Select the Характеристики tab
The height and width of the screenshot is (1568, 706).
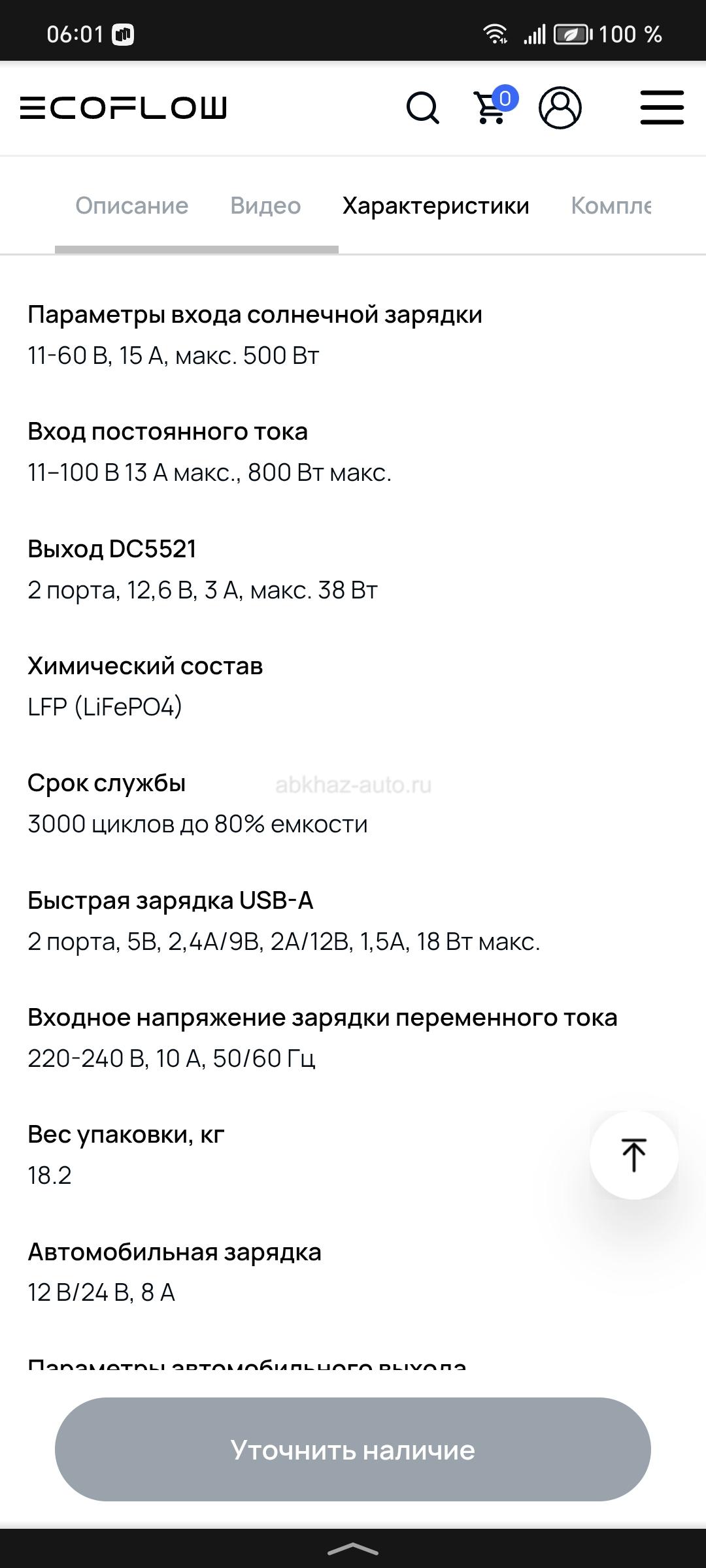click(x=436, y=206)
